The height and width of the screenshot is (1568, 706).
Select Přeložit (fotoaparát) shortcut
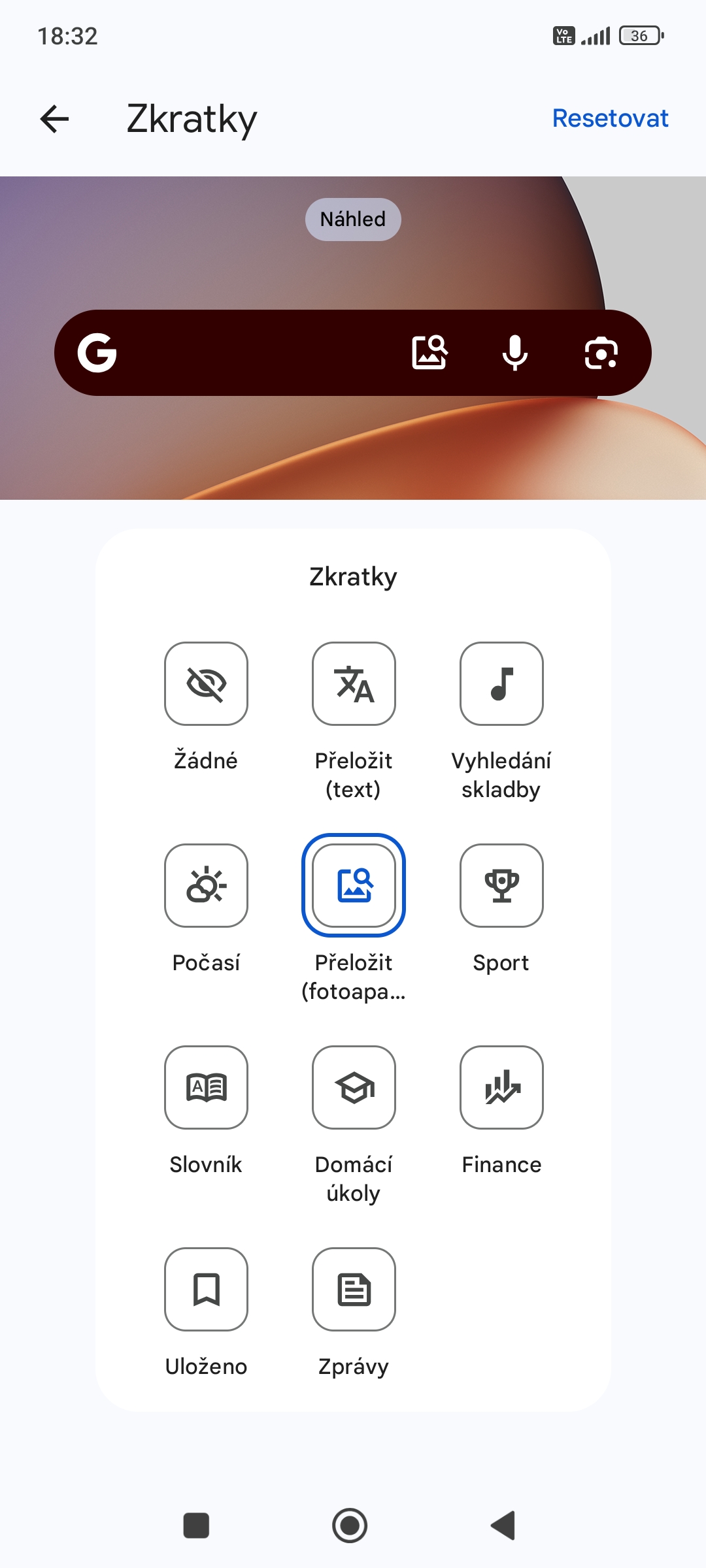[354, 885]
